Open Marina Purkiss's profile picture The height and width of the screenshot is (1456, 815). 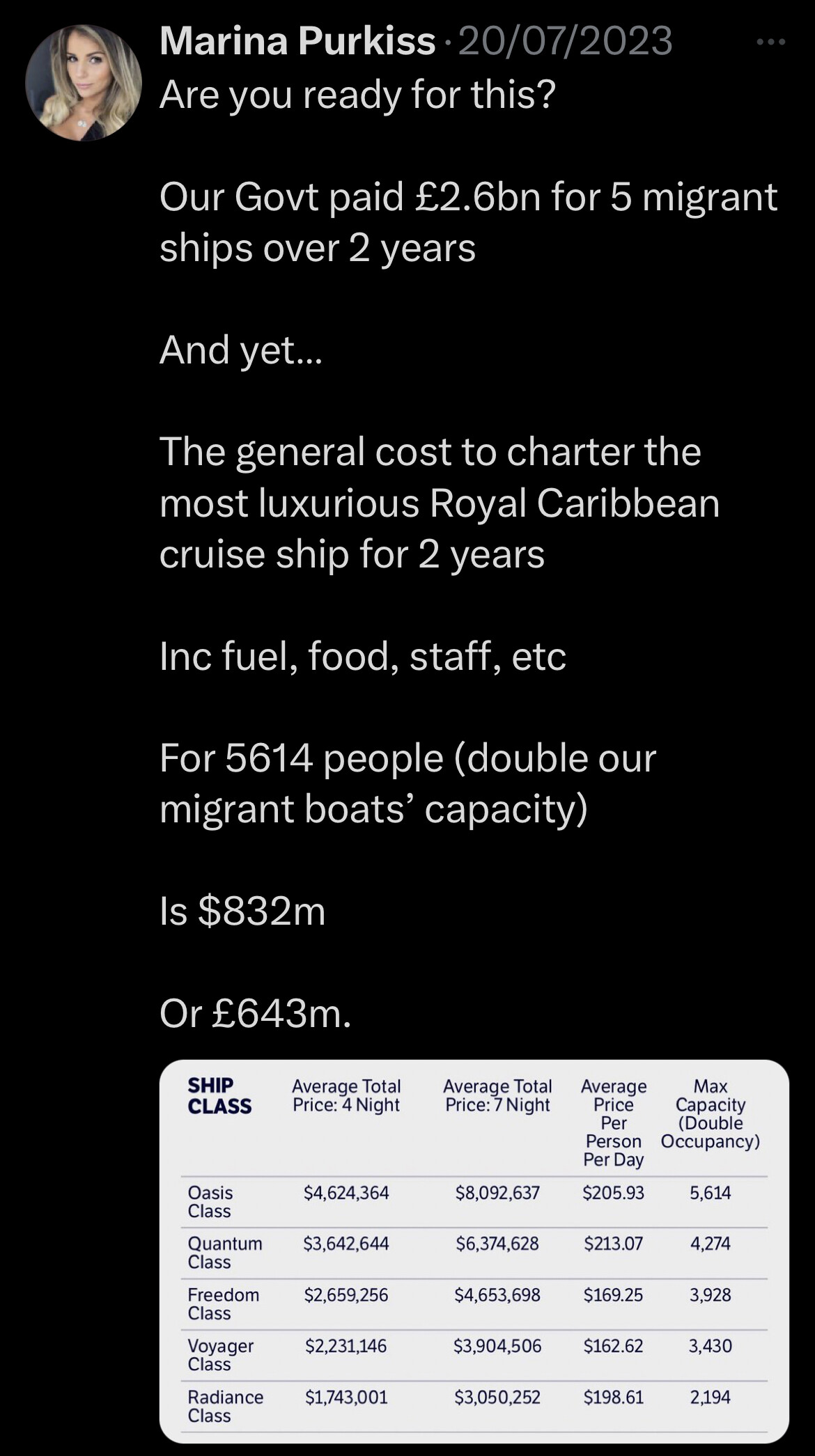(x=84, y=83)
